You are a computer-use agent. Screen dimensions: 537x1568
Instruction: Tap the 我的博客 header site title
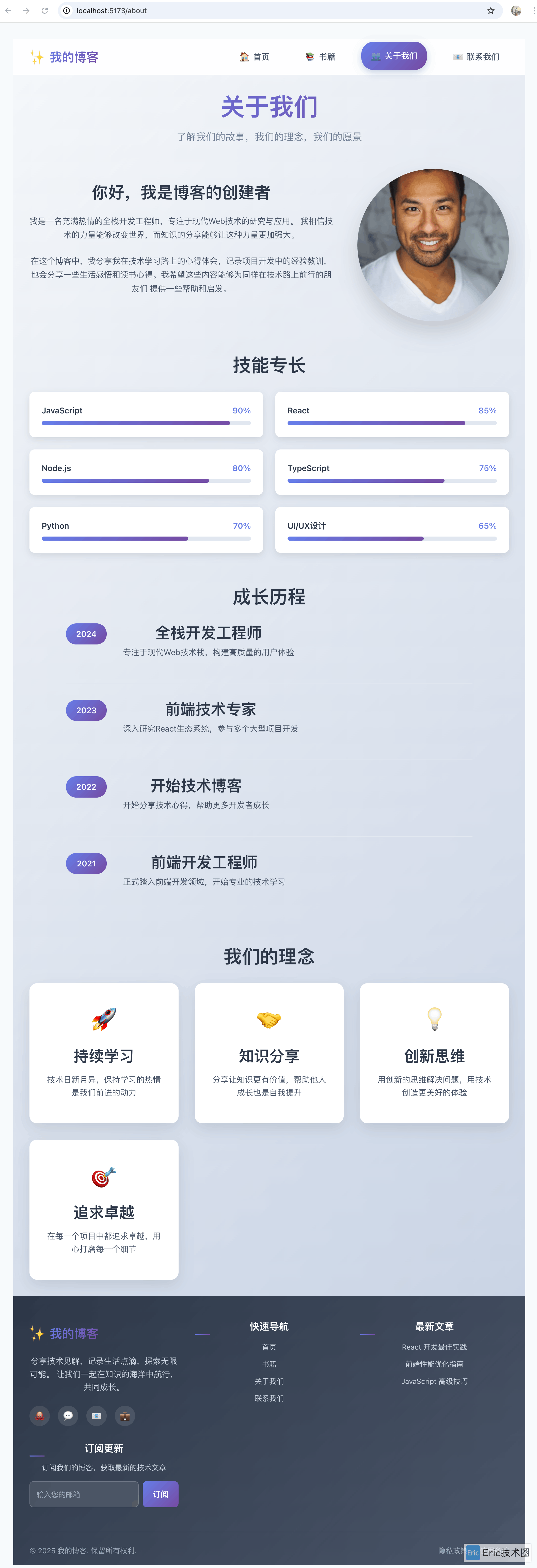(65, 57)
